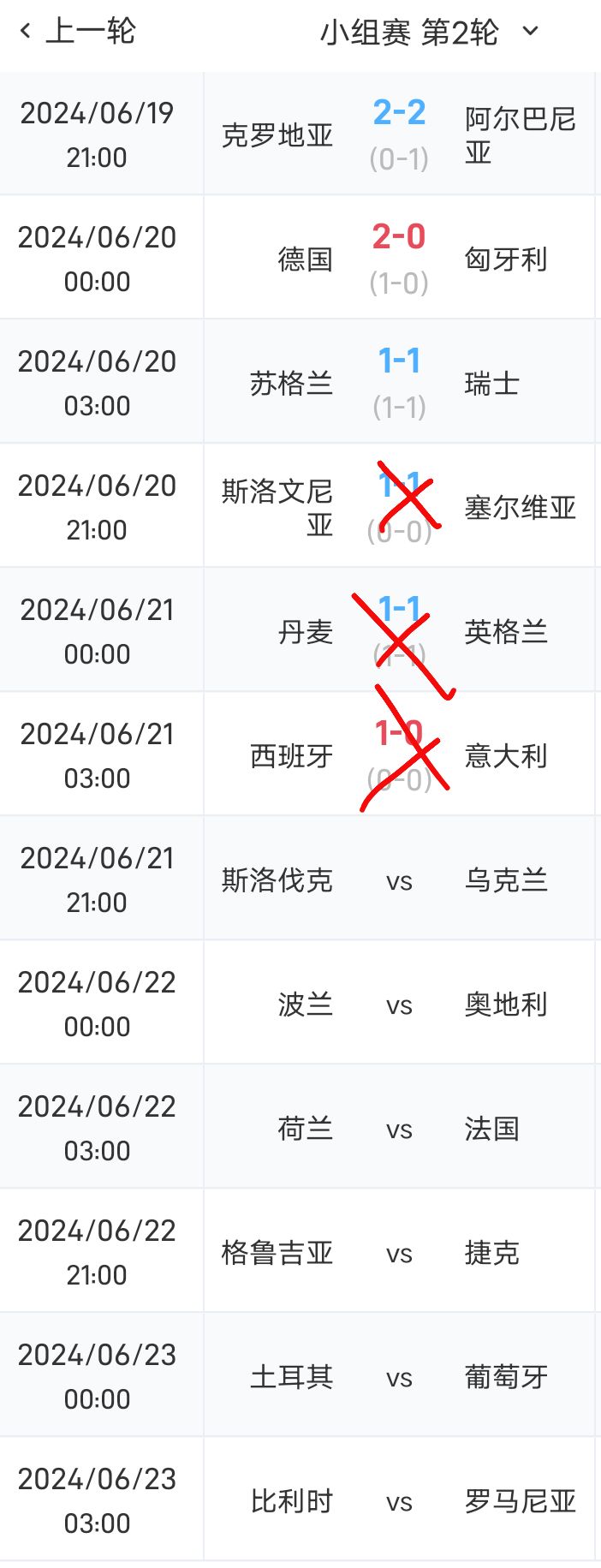Open the 荷兰 vs 法国 match

(398, 1128)
